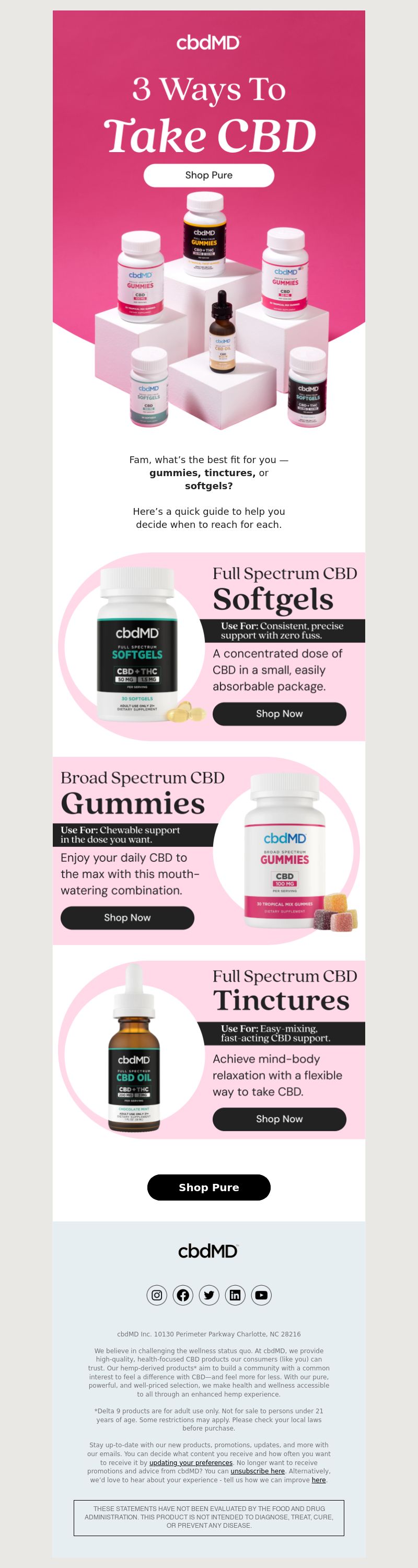Viewport: 418px width, 1568px height.
Task: Shop Now for Full Spectrum CBD Softgels
Action: pyautogui.click(x=279, y=713)
